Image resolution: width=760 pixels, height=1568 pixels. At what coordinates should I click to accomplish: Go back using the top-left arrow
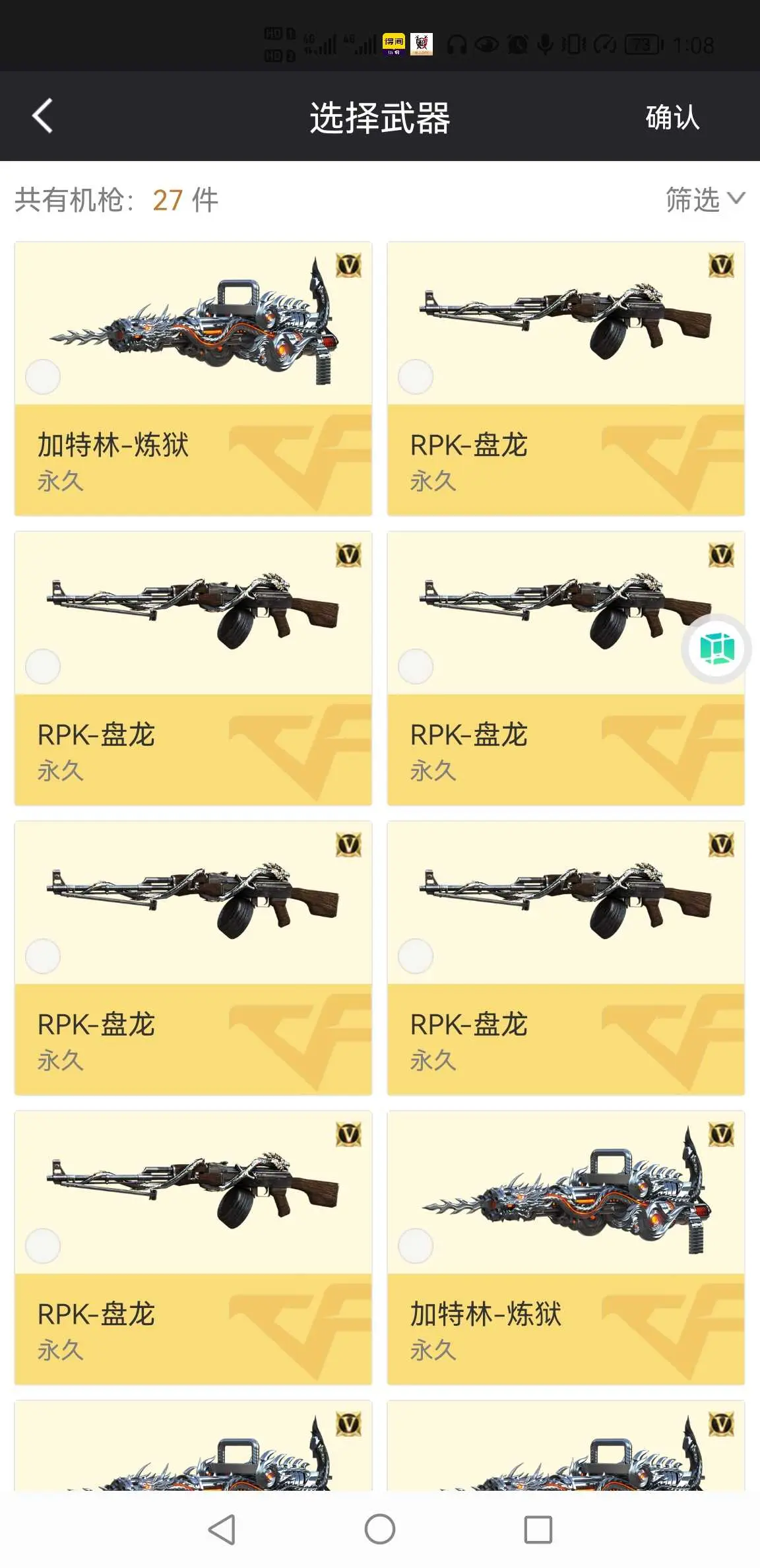[42, 117]
